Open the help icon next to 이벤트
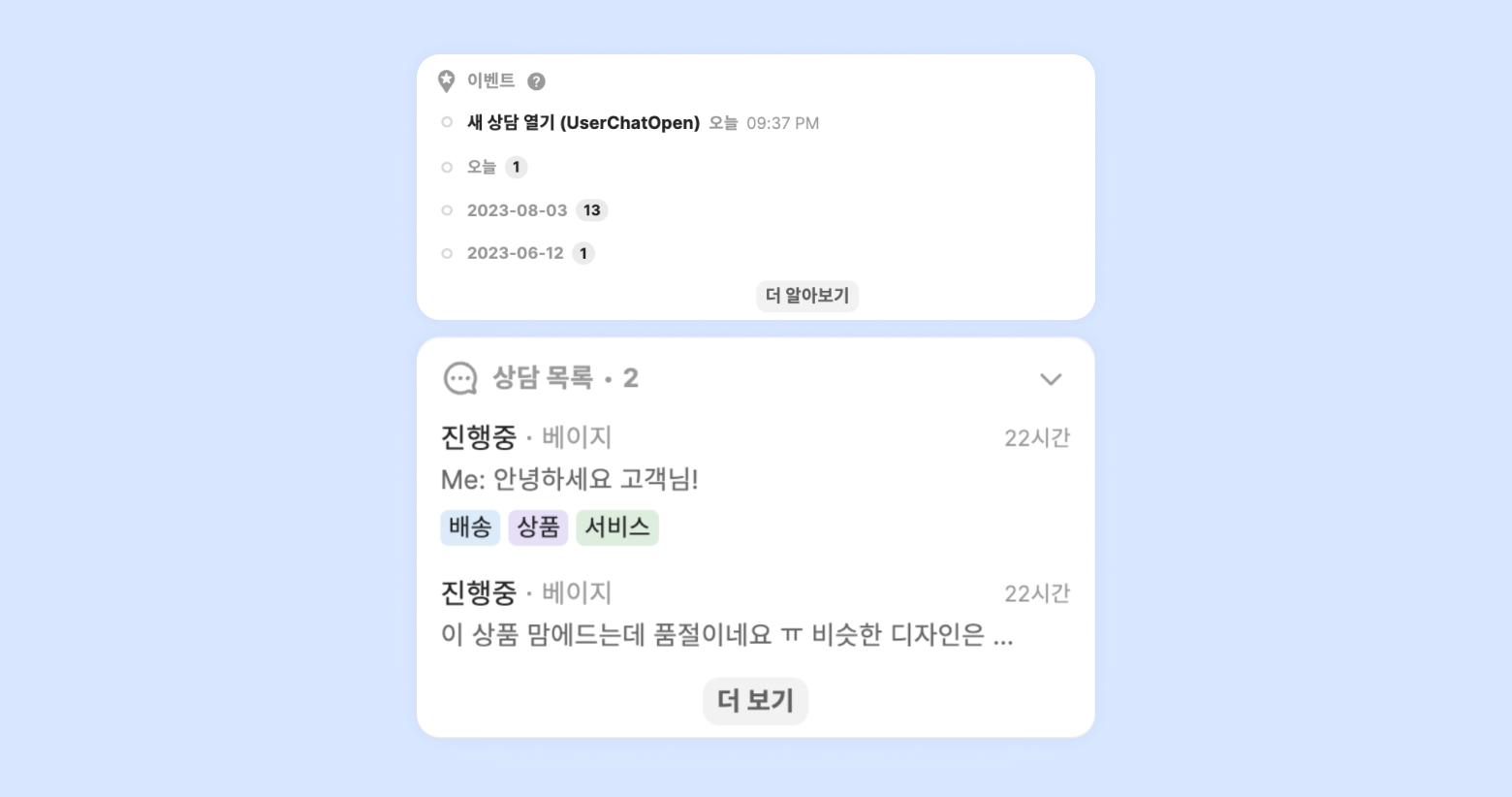The width and height of the screenshot is (1512, 797). pos(536,81)
